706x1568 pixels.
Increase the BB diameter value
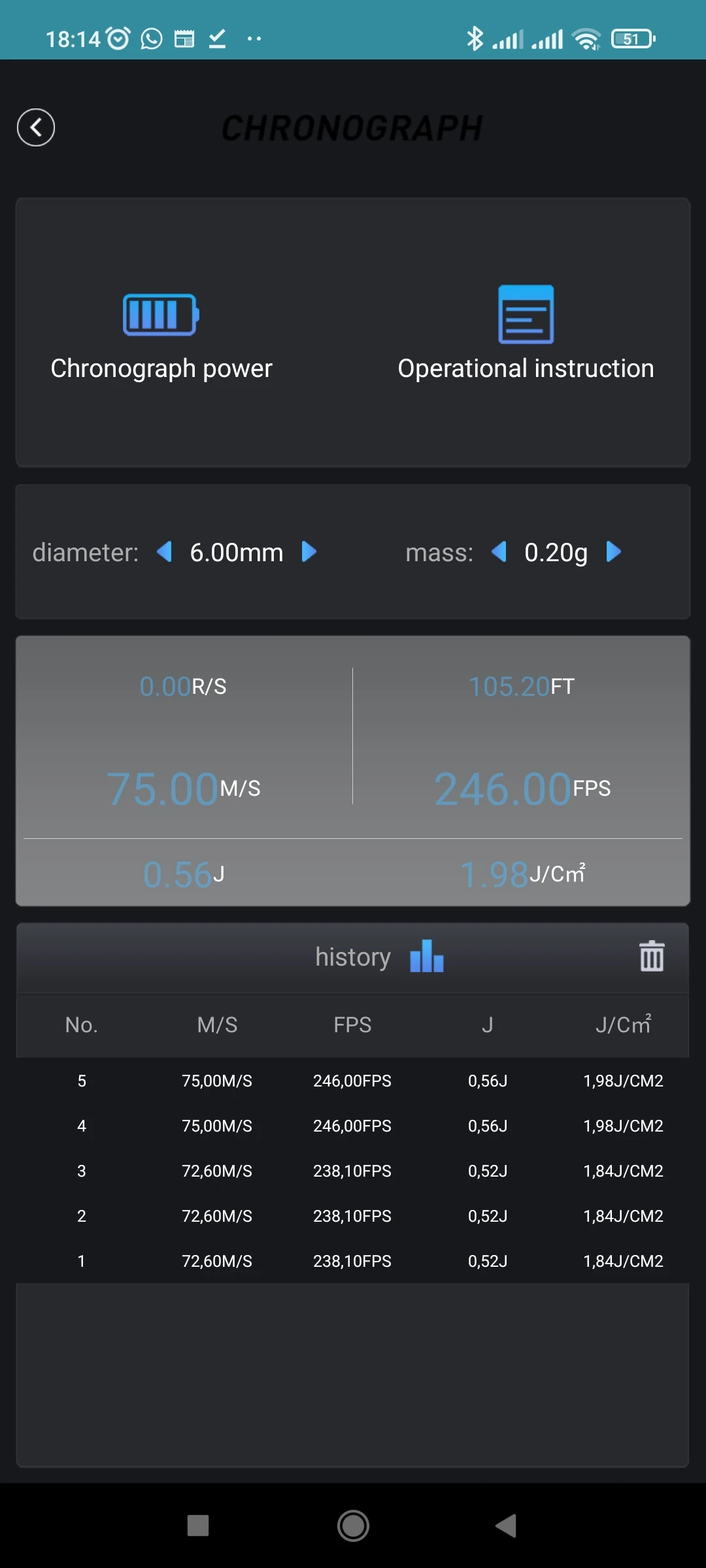[309, 552]
